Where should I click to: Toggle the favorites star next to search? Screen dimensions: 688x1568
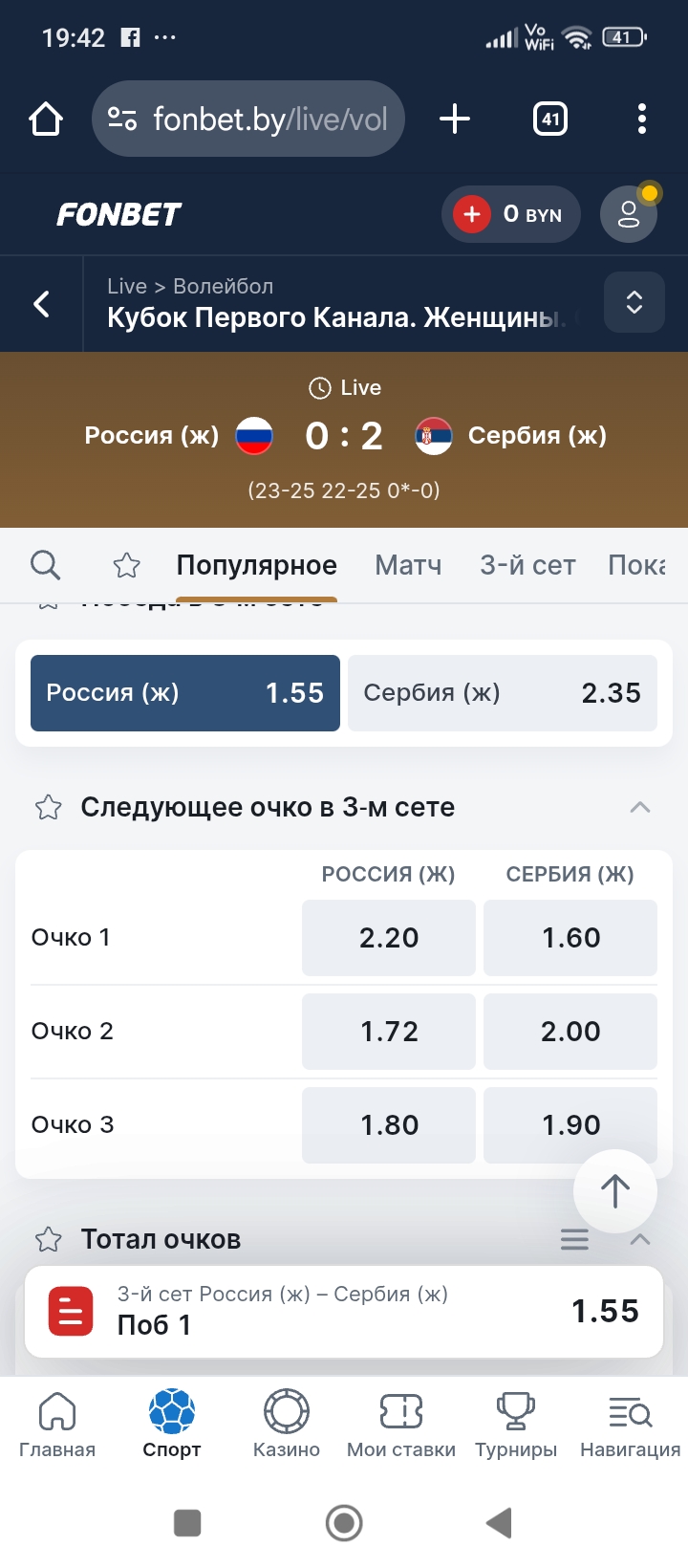[x=126, y=565]
